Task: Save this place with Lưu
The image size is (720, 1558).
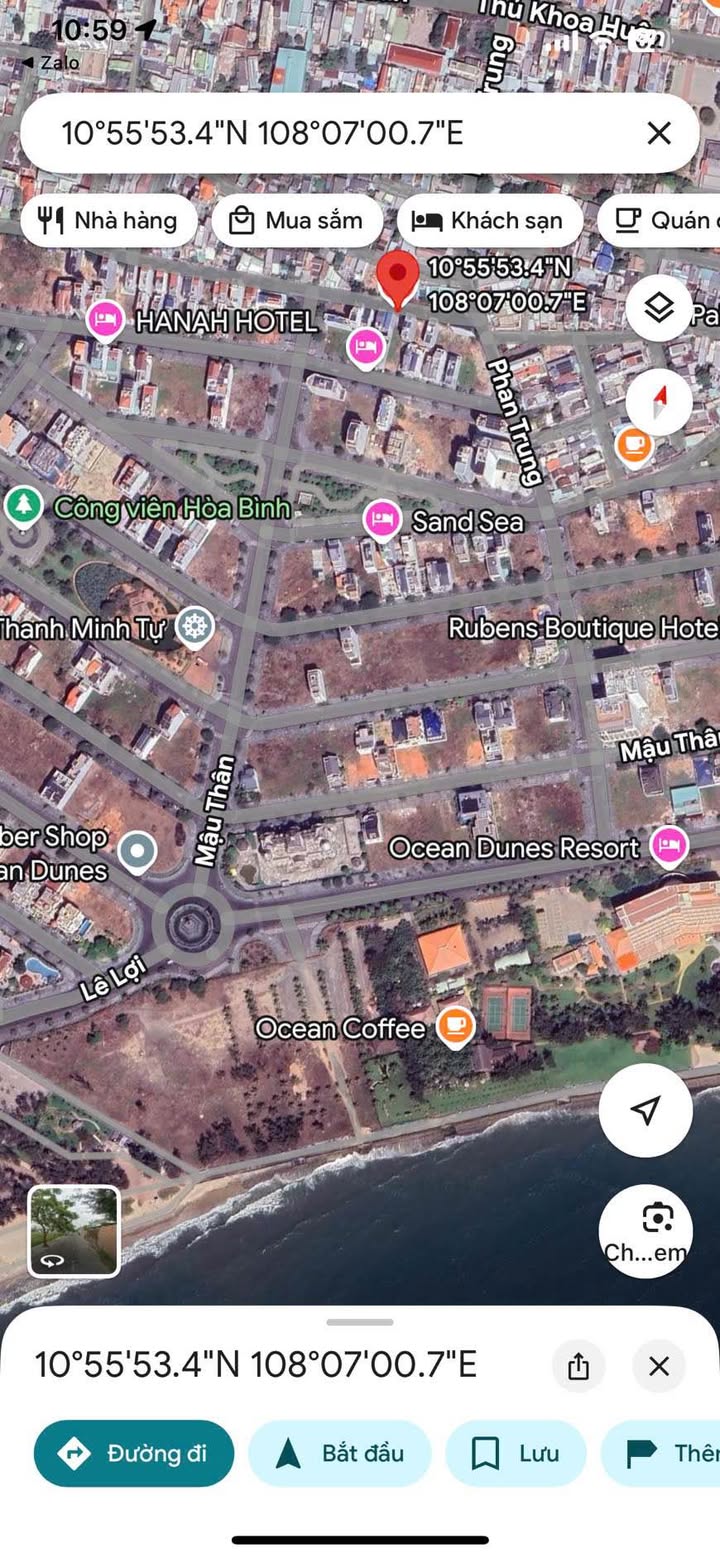Action: pyautogui.click(x=515, y=1453)
